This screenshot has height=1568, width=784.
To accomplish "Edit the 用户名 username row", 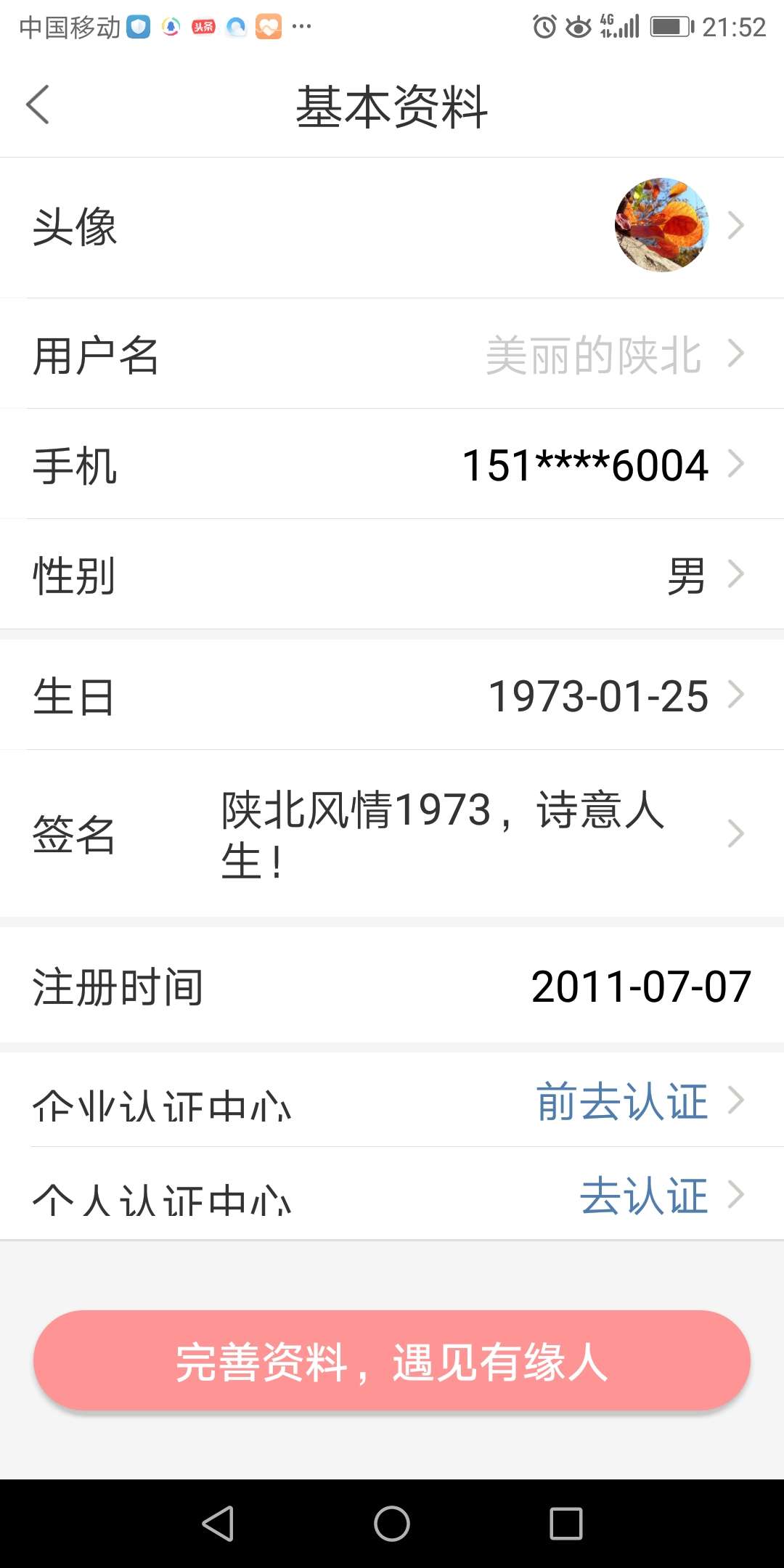I will click(392, 354).
